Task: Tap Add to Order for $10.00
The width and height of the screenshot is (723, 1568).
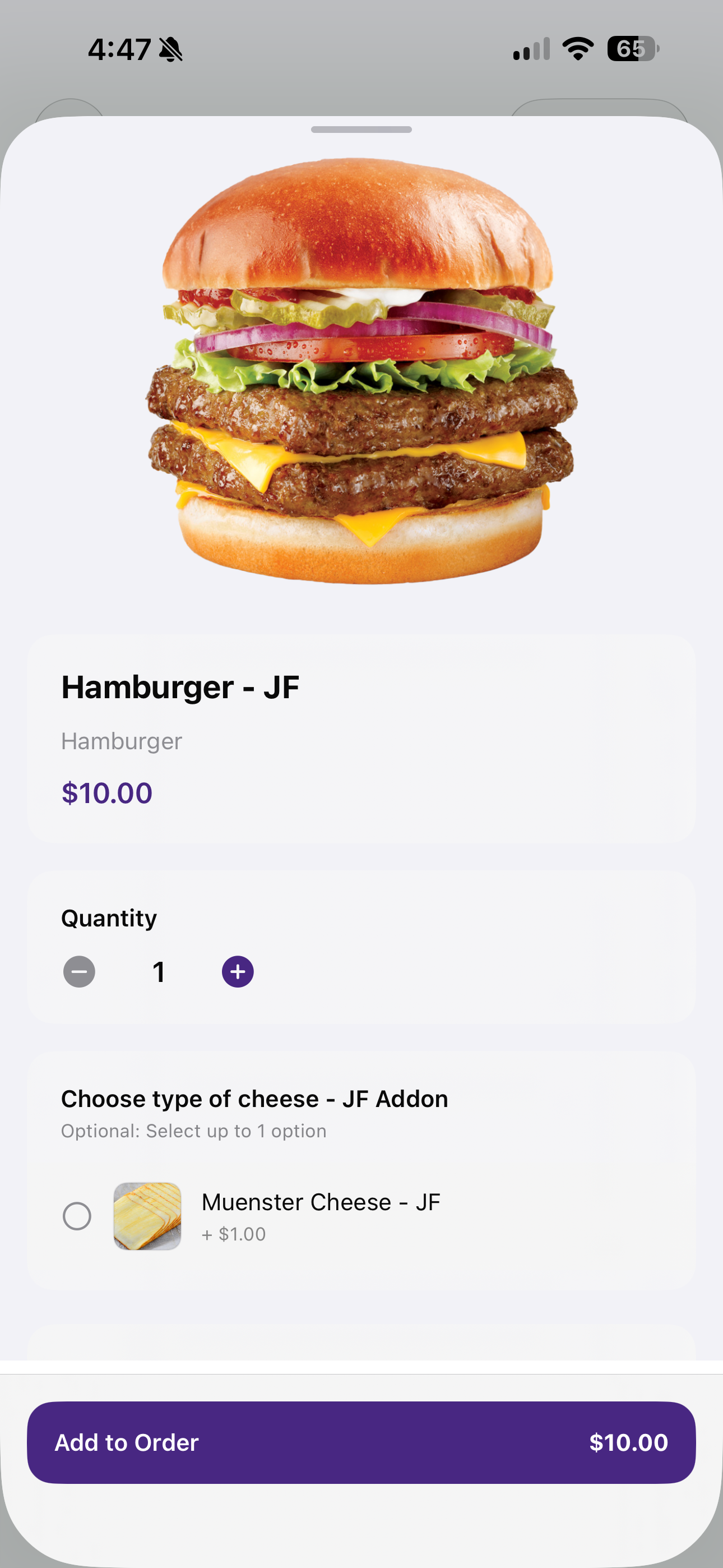Action: 361,1442
